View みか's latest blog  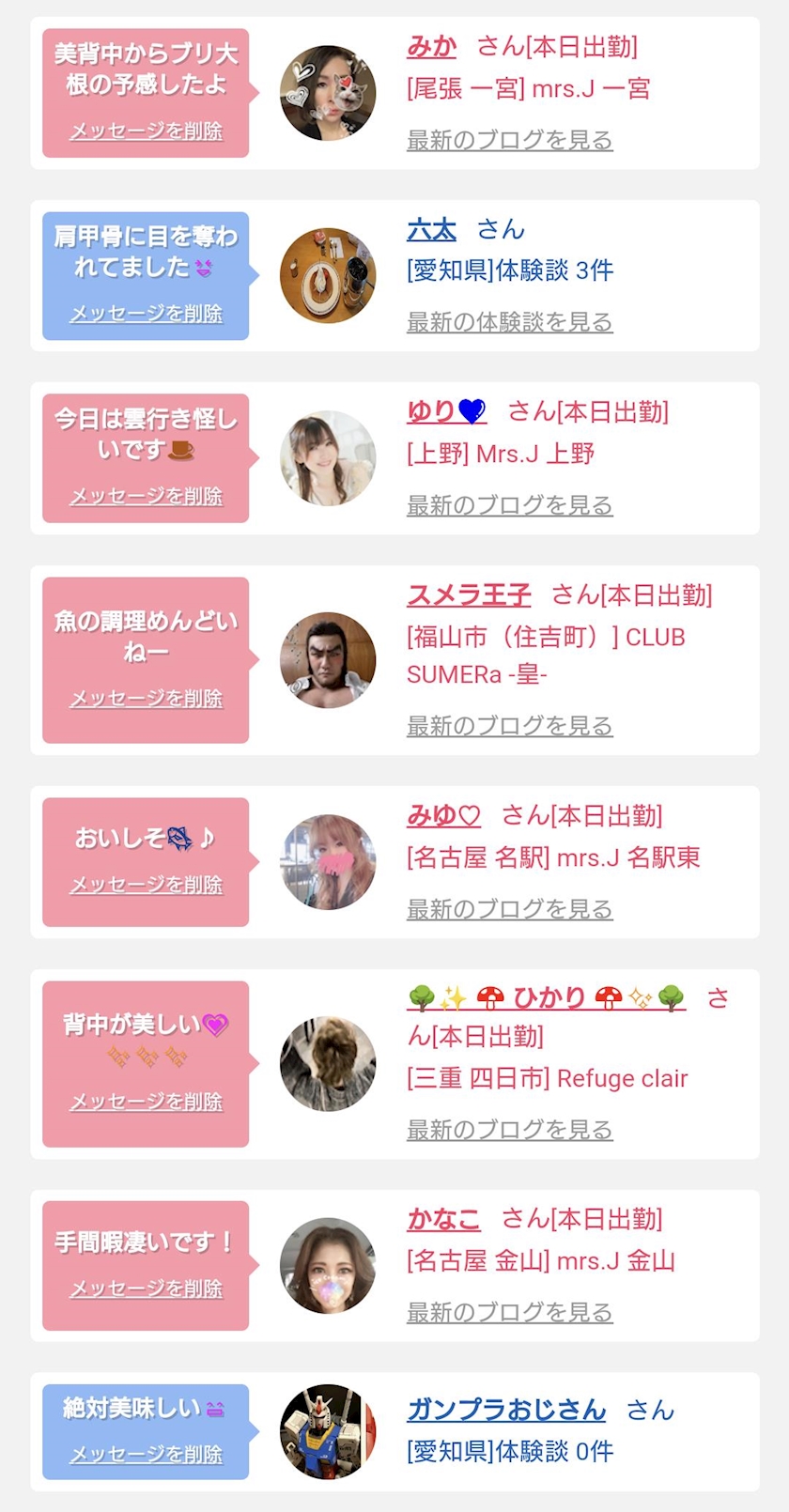[509, 140]
